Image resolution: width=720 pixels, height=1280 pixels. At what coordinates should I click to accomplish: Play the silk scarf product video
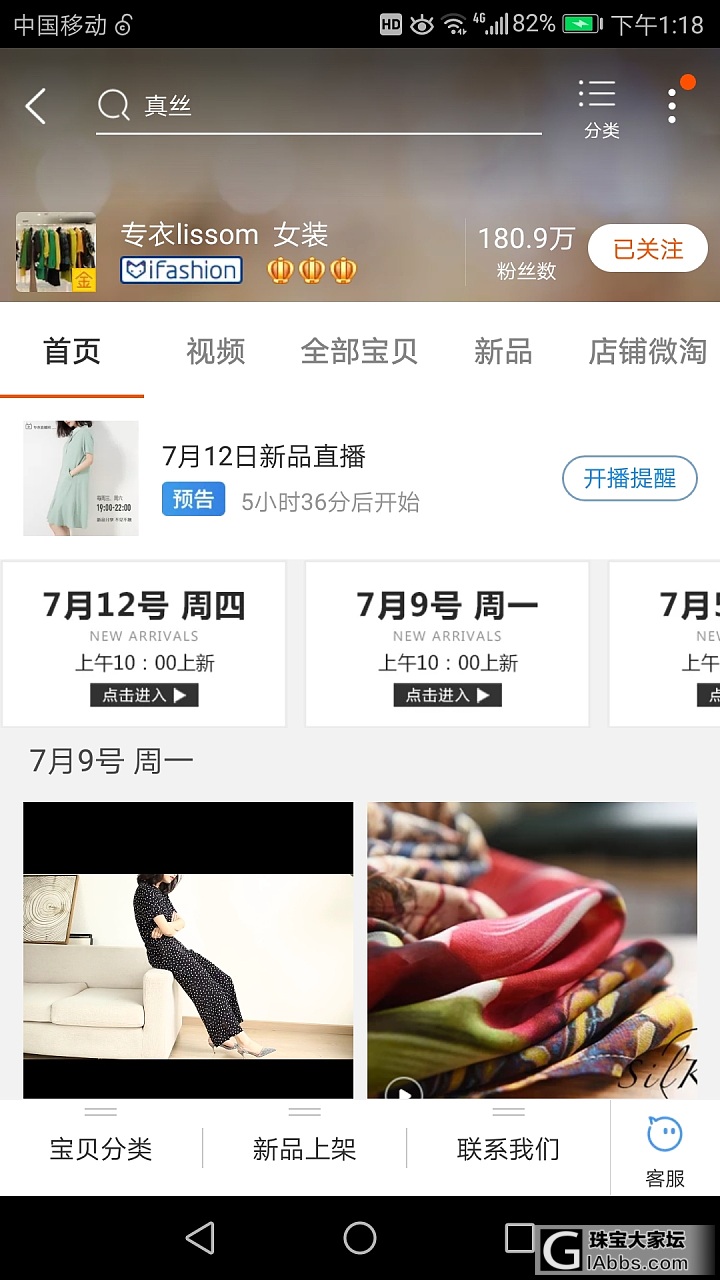coord(404,1092)
